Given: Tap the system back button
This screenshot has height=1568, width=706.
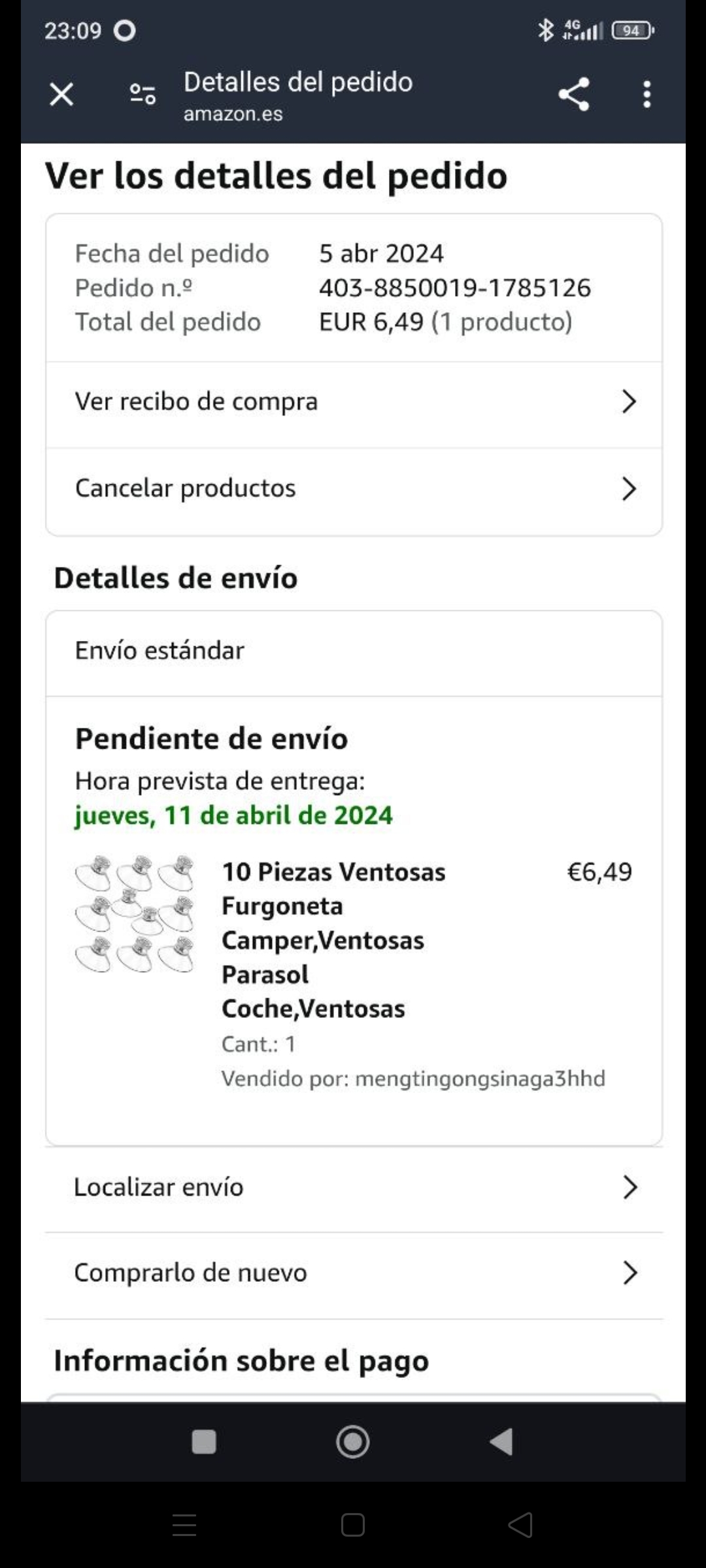Looking at the screenshot, I should point(501,1442).
